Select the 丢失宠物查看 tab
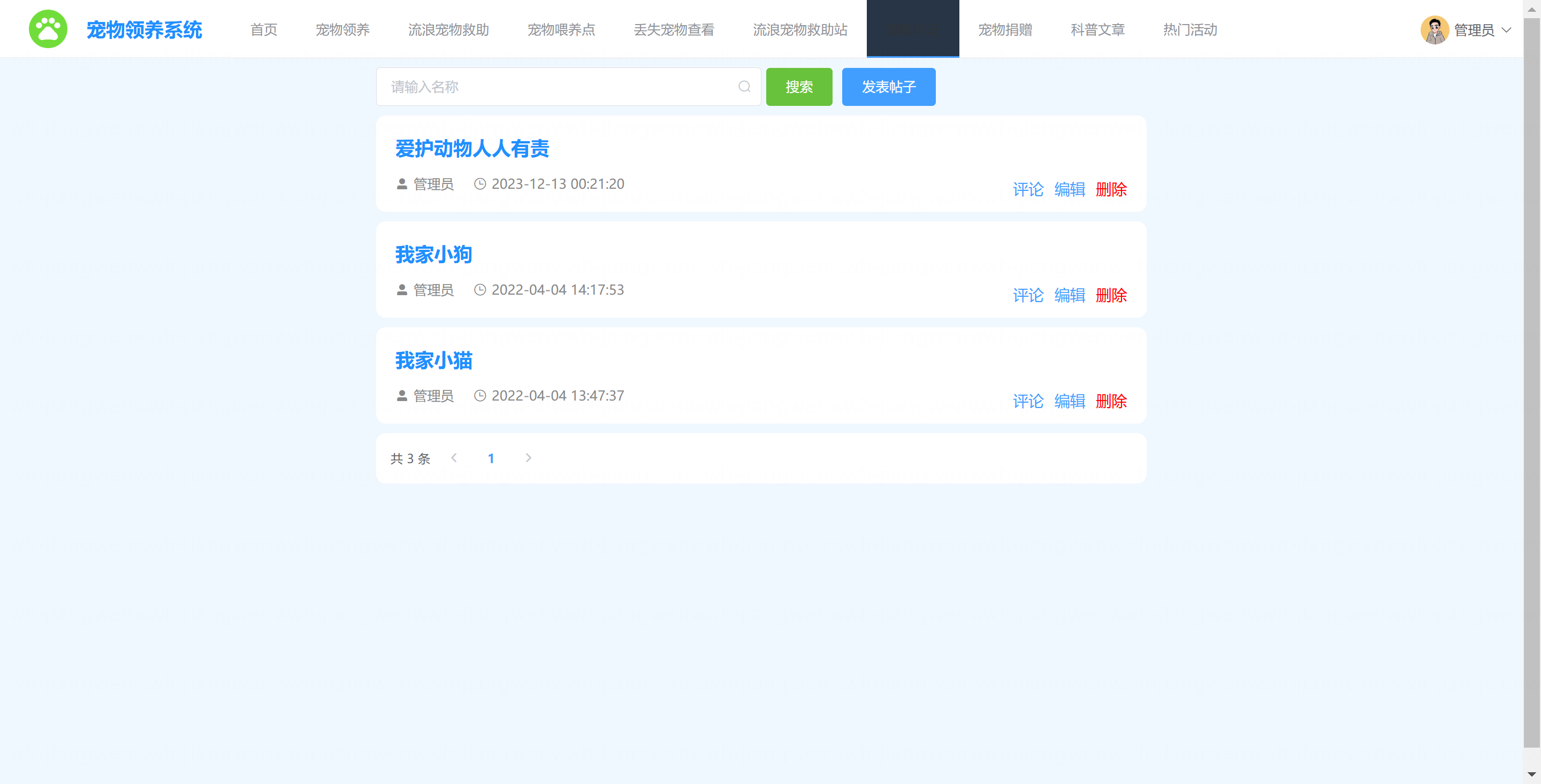1541x784 pixels. pos(674,29)
